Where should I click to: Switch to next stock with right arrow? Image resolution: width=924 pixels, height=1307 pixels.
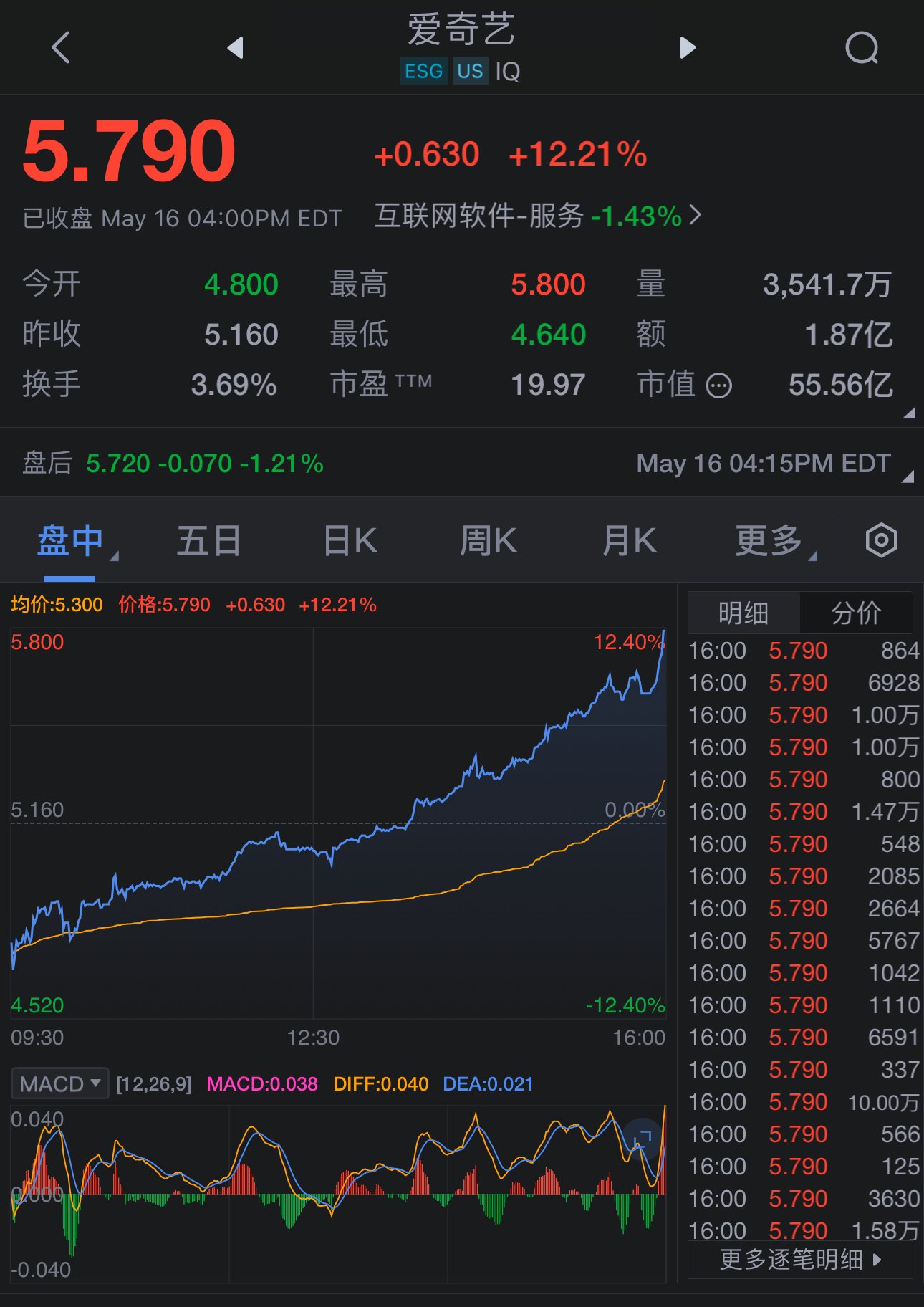(x=687, y=47)
